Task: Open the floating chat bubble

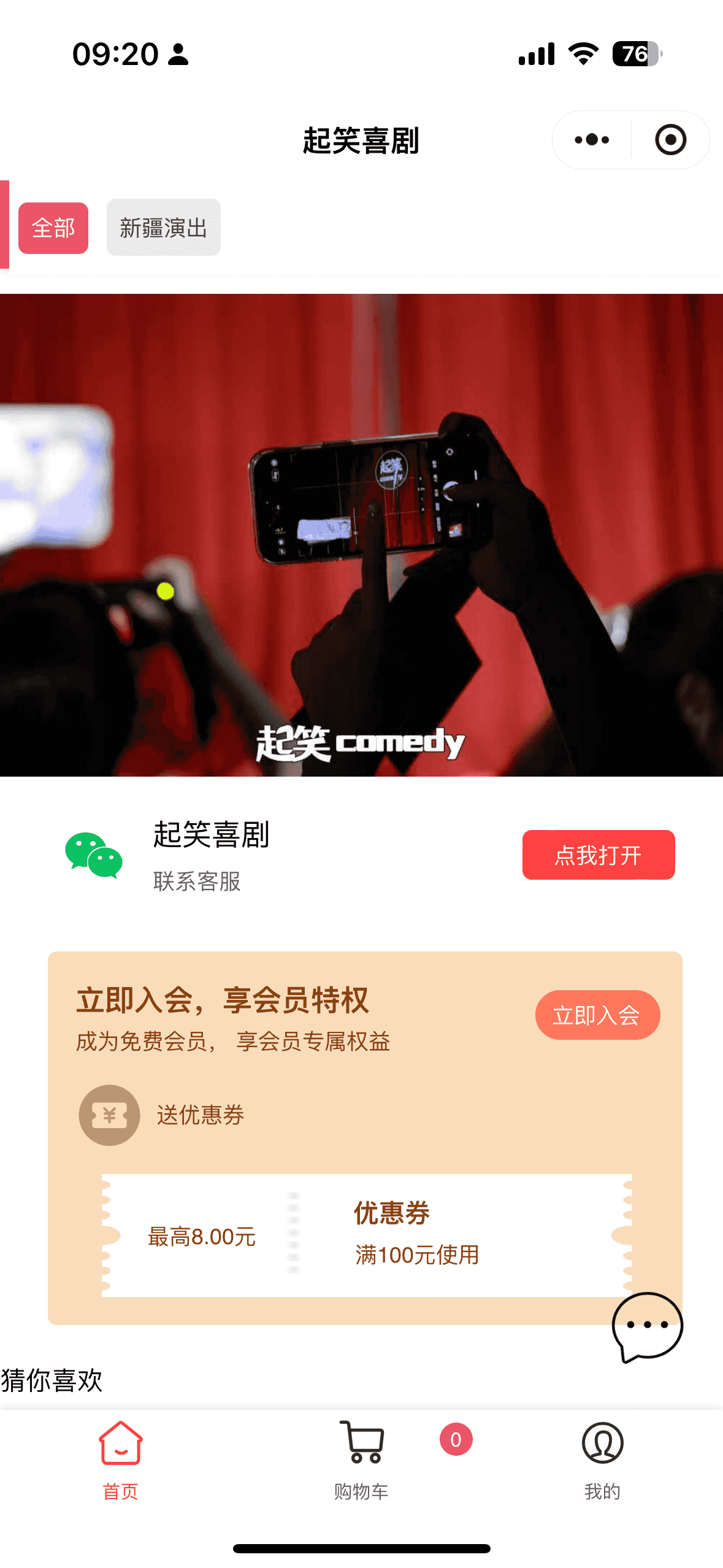Action: 647,1326
